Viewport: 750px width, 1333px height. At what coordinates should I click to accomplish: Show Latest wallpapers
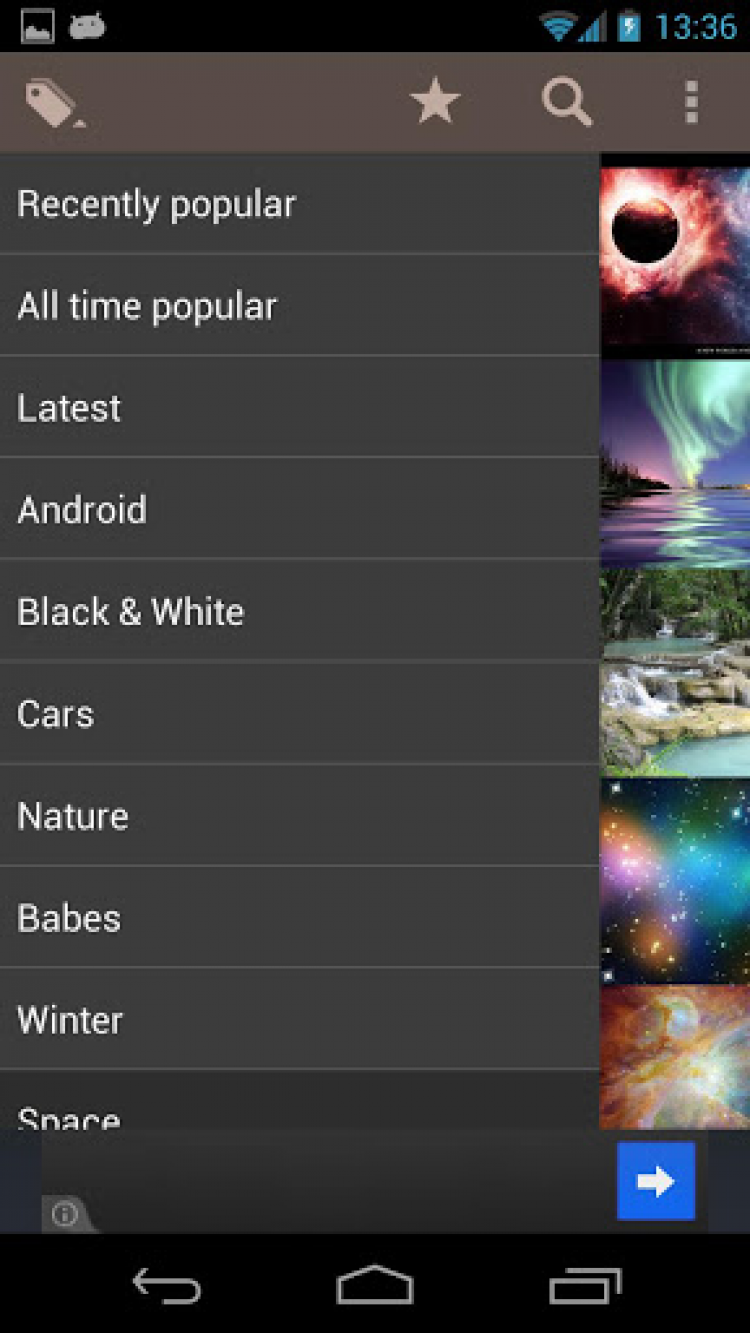[300, 409]
